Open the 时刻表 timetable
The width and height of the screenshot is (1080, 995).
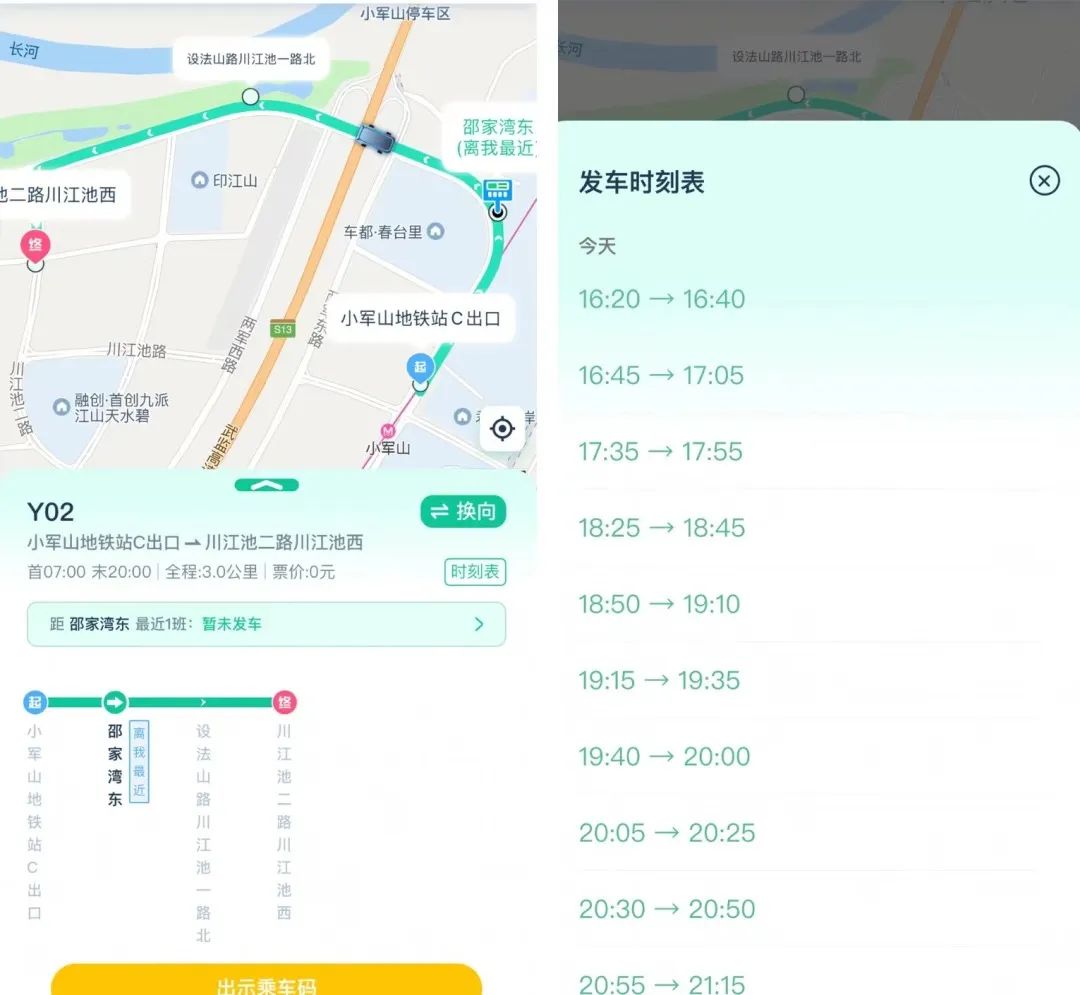click(x=475, y=572)
